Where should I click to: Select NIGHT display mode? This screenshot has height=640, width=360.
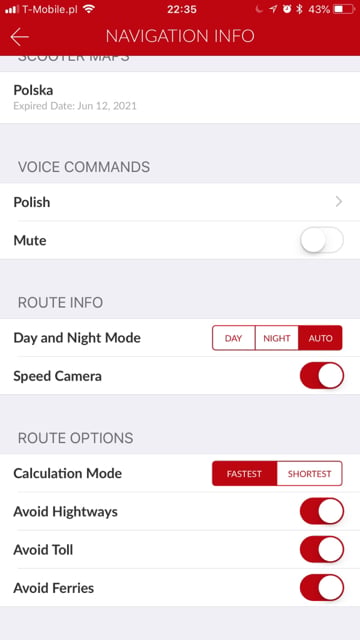tap(277, 338)
